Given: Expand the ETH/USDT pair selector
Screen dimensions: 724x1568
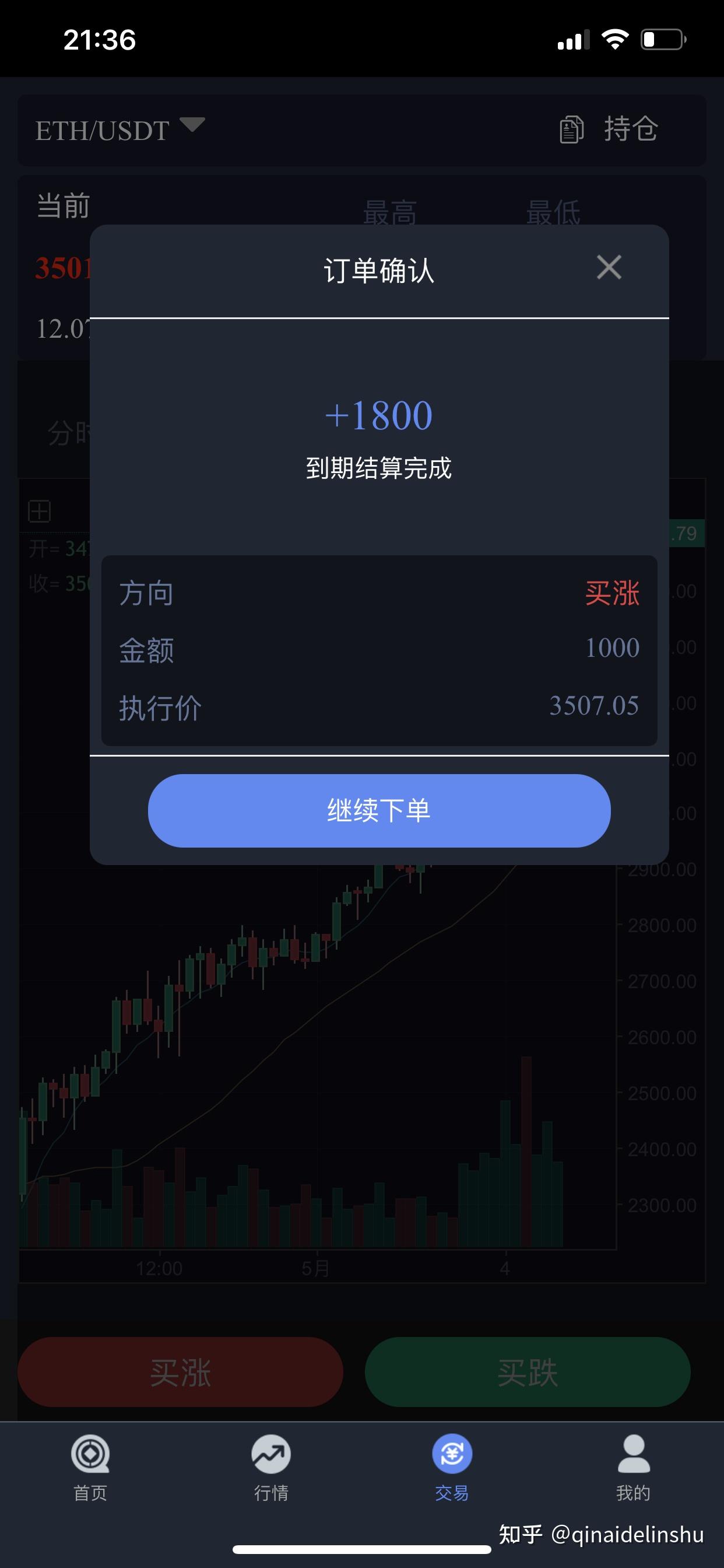Looking at the screenshot, I should [x=102, y=129].
